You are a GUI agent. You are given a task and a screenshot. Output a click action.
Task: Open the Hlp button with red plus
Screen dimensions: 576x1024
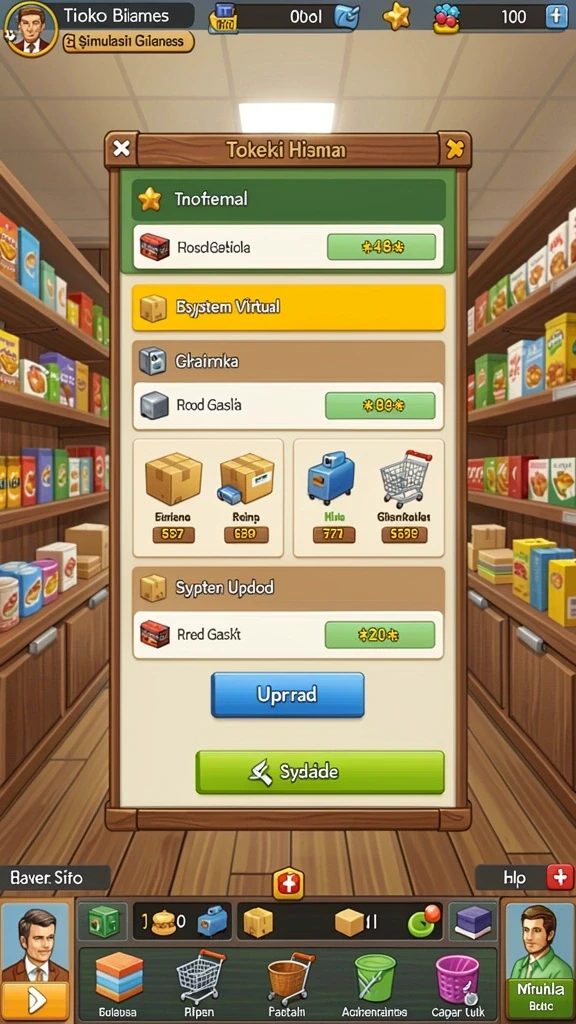point(524,878)
